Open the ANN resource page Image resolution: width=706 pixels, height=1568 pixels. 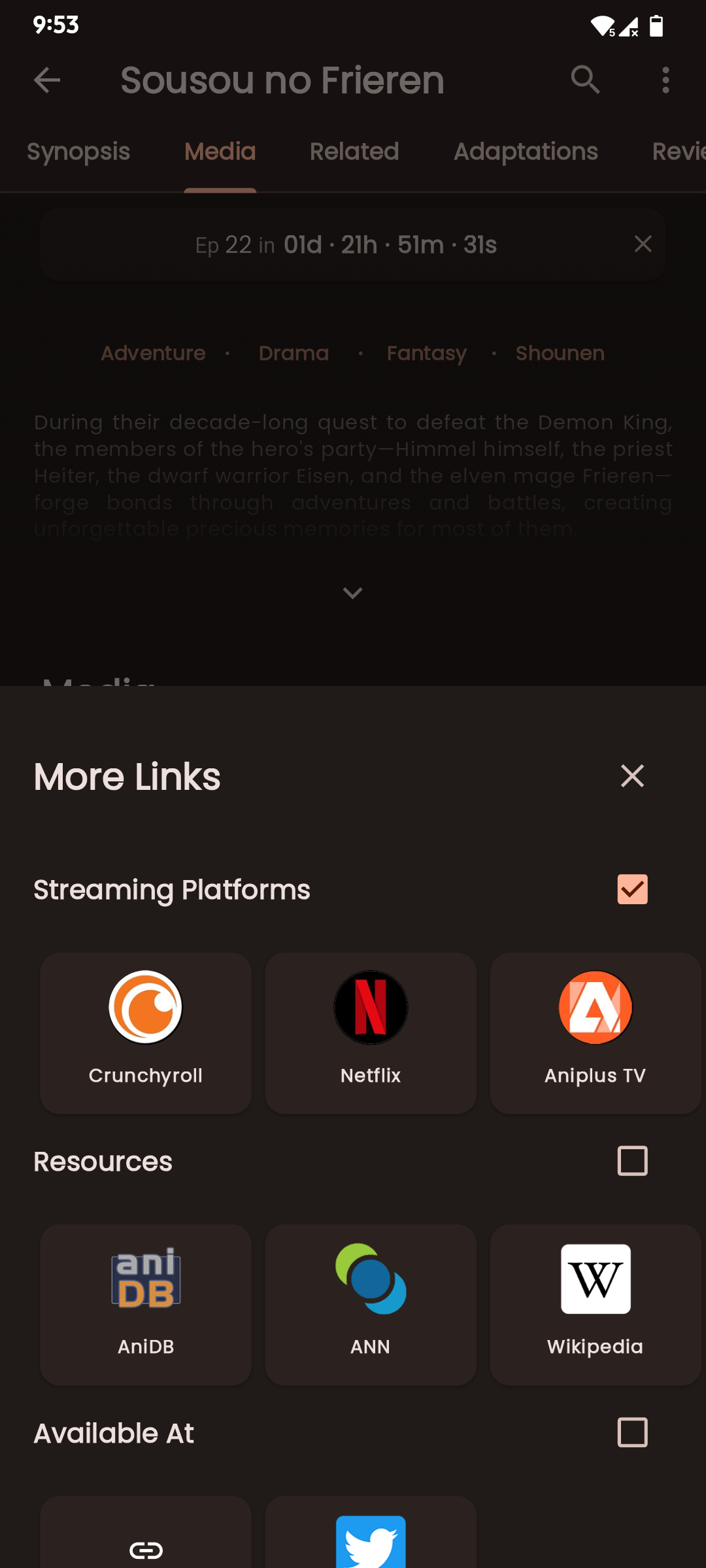pos(371,1304)
